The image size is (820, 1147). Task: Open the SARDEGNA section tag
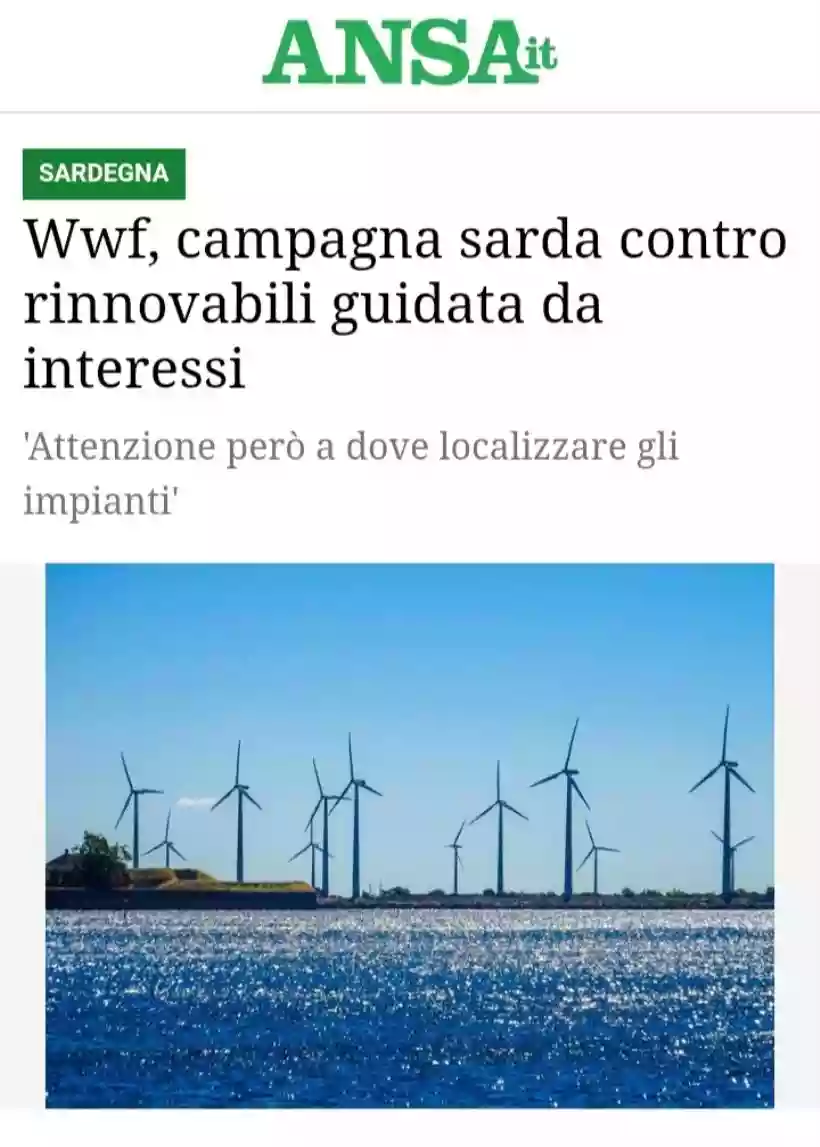point(104,173)
